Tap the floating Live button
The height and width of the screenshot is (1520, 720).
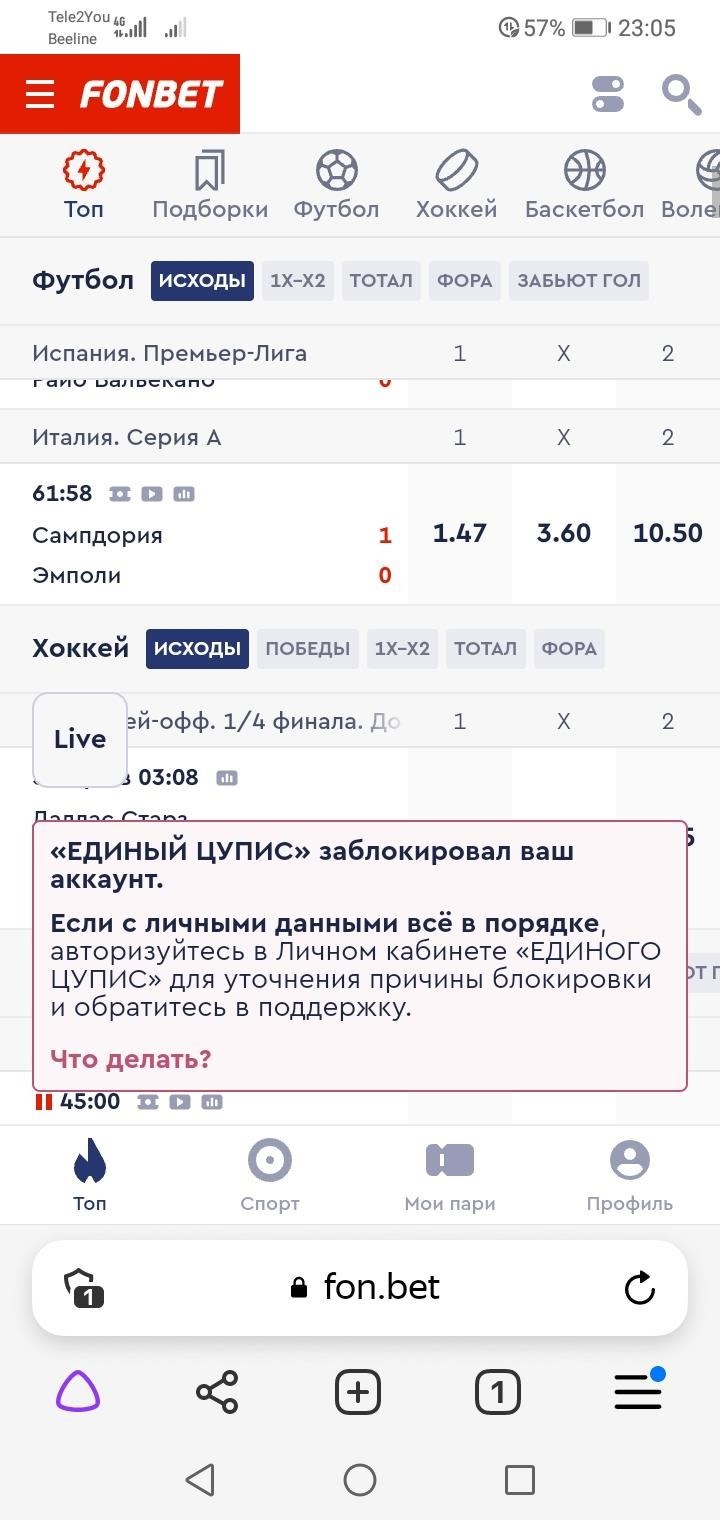point(80,740)
